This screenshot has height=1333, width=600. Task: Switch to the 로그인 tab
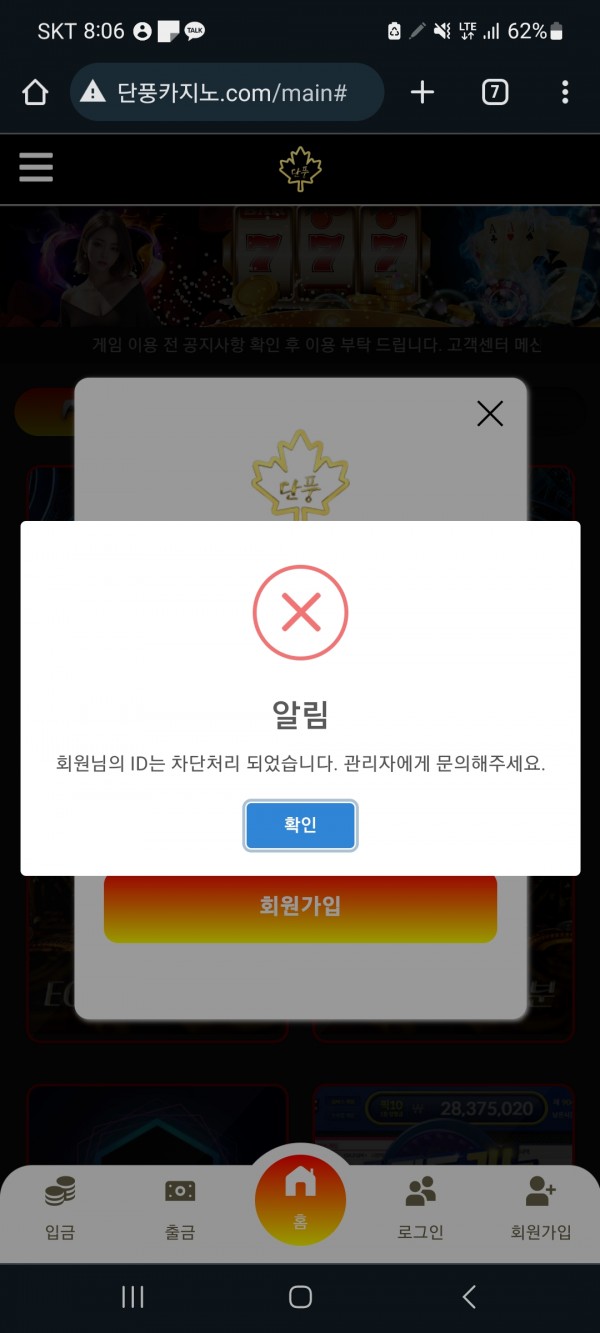pyautogui.click(x=420, y=1208)
